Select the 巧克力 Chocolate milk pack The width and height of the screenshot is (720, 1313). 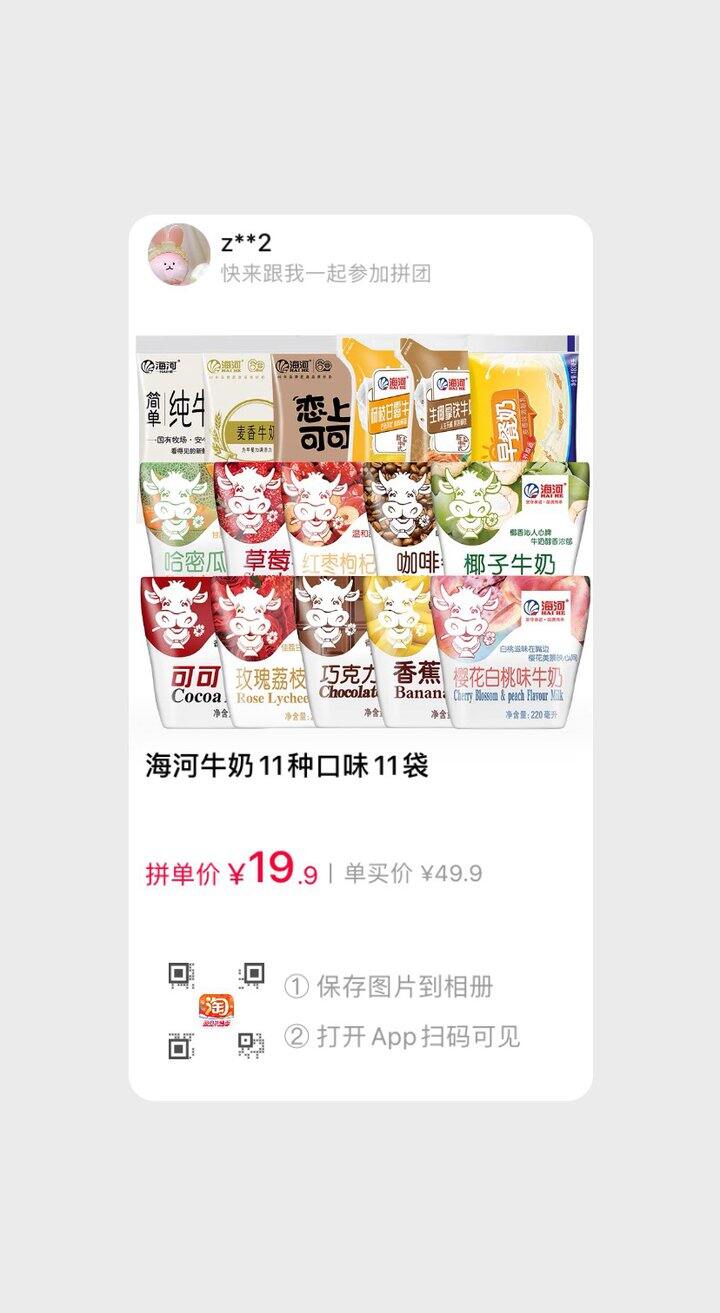pos(325,650)
